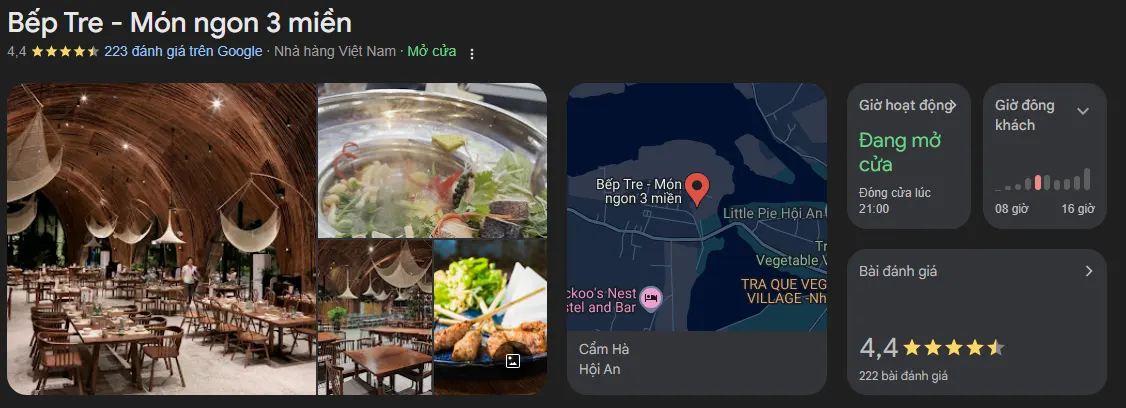Open the 223 Google reviews link
The height and width of the screenshot is (408, 1126).
(183, 51)
